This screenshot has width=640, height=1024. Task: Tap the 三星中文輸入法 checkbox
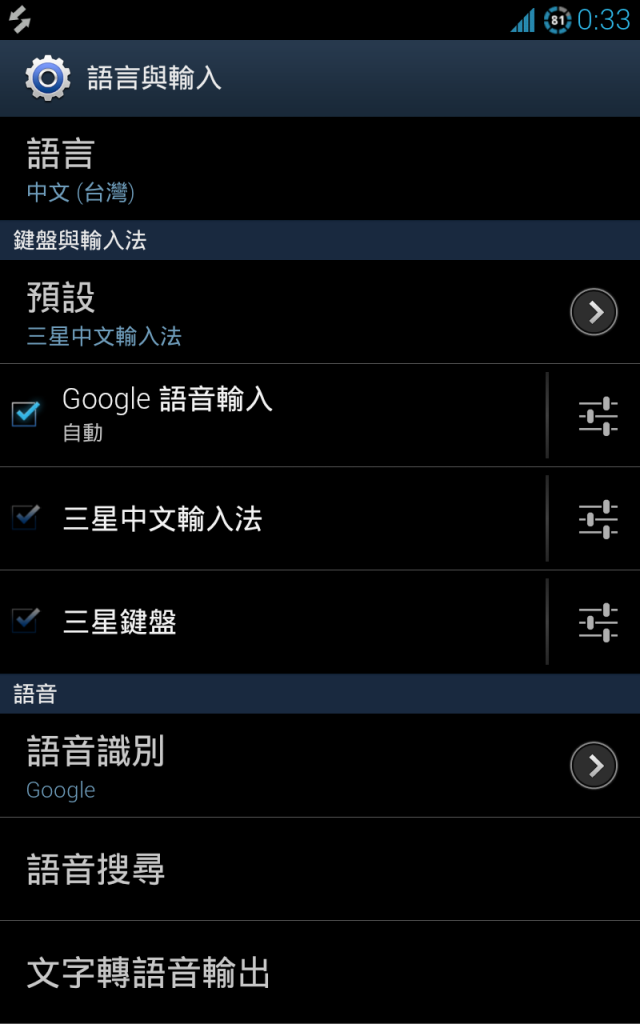click(25, 517)
